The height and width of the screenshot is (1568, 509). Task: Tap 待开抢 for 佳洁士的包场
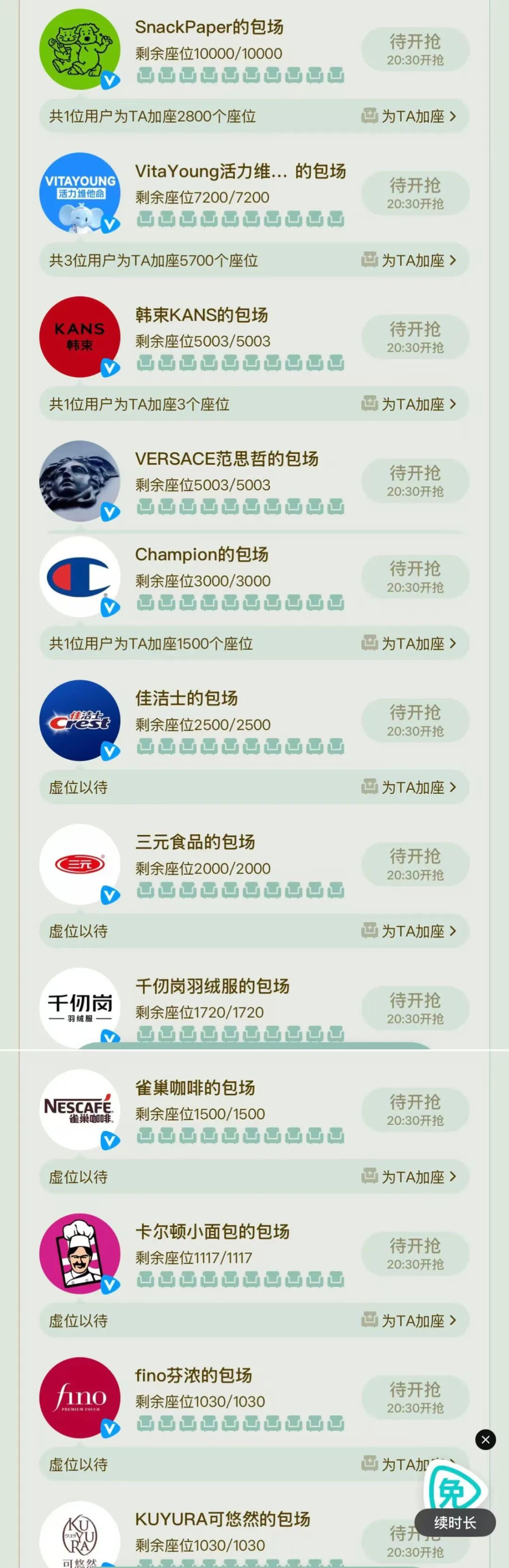coord(415,720)
